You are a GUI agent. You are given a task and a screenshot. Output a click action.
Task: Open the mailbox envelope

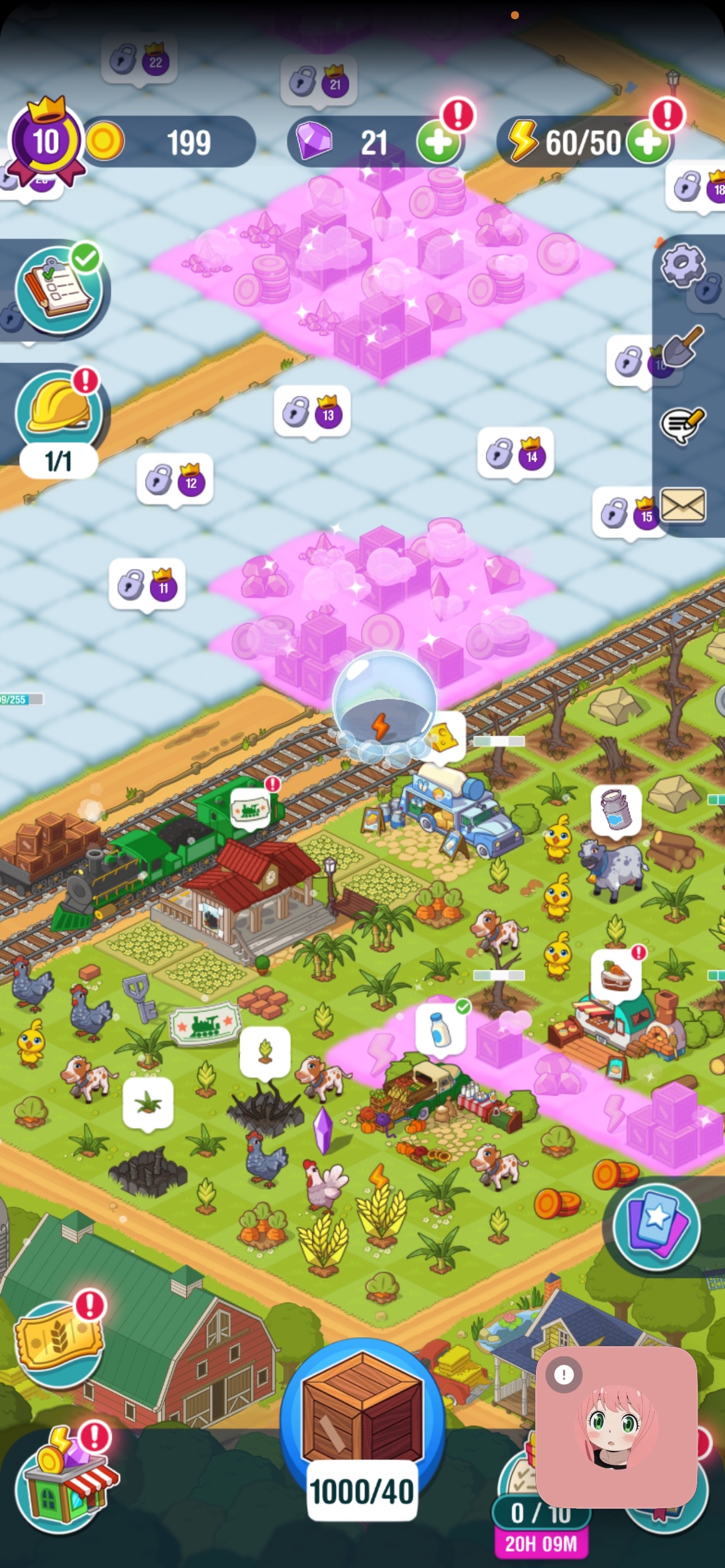click(683, 505)
